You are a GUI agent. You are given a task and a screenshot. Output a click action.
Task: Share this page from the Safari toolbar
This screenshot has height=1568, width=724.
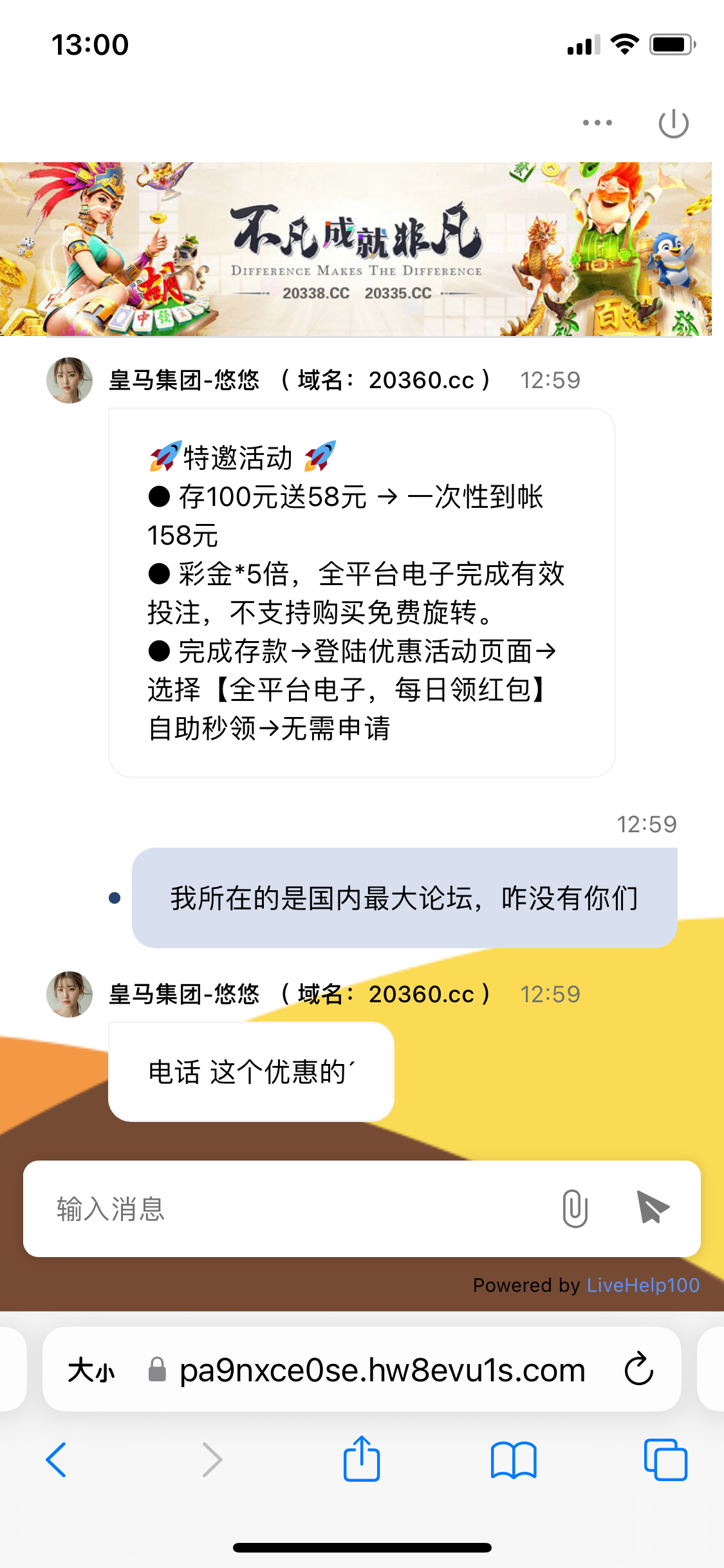point(361,1459)
